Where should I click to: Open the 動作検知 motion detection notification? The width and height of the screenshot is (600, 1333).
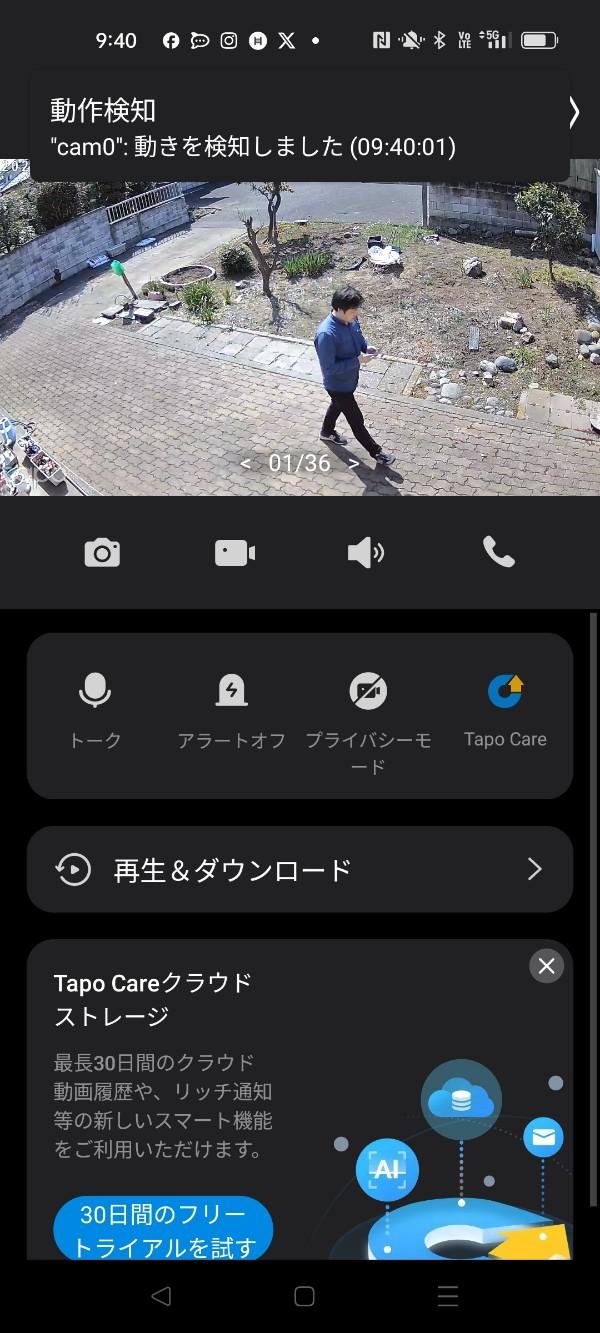300,128
